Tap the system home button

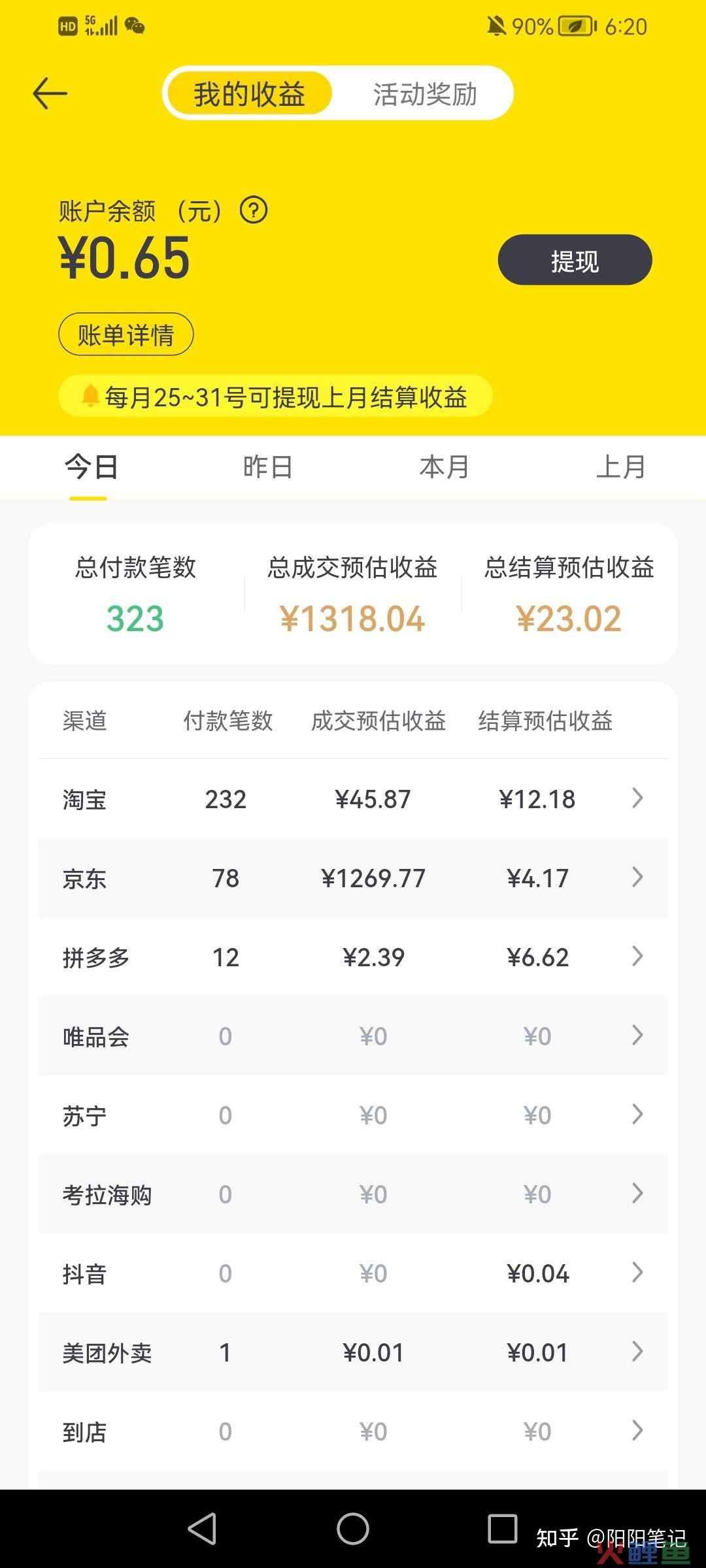[353, 1529]
